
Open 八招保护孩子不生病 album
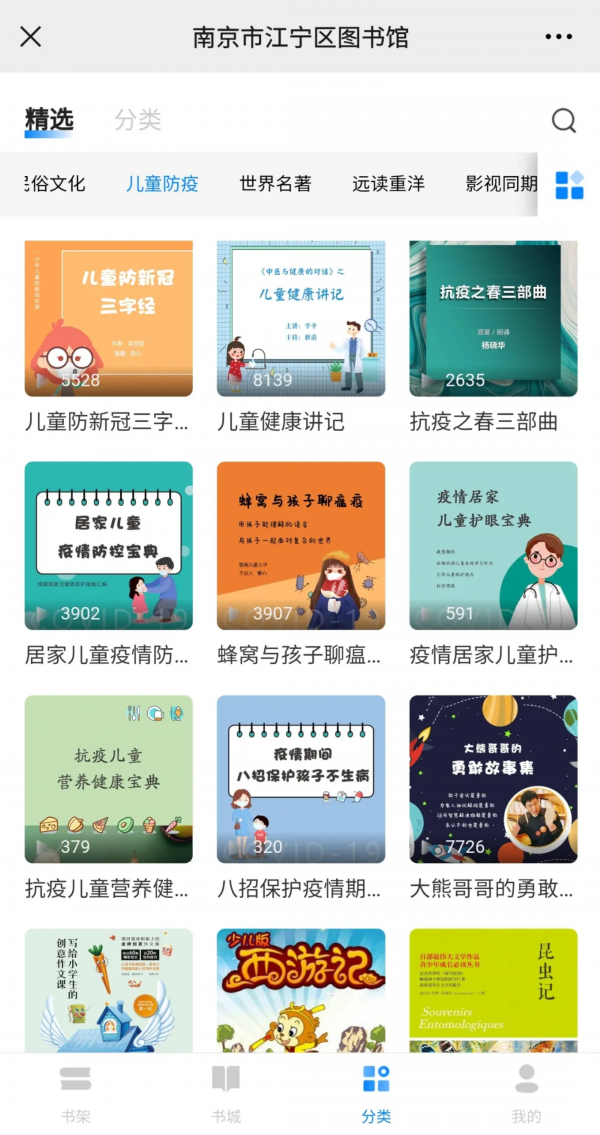pyautogui.click(x=300, y=778)
